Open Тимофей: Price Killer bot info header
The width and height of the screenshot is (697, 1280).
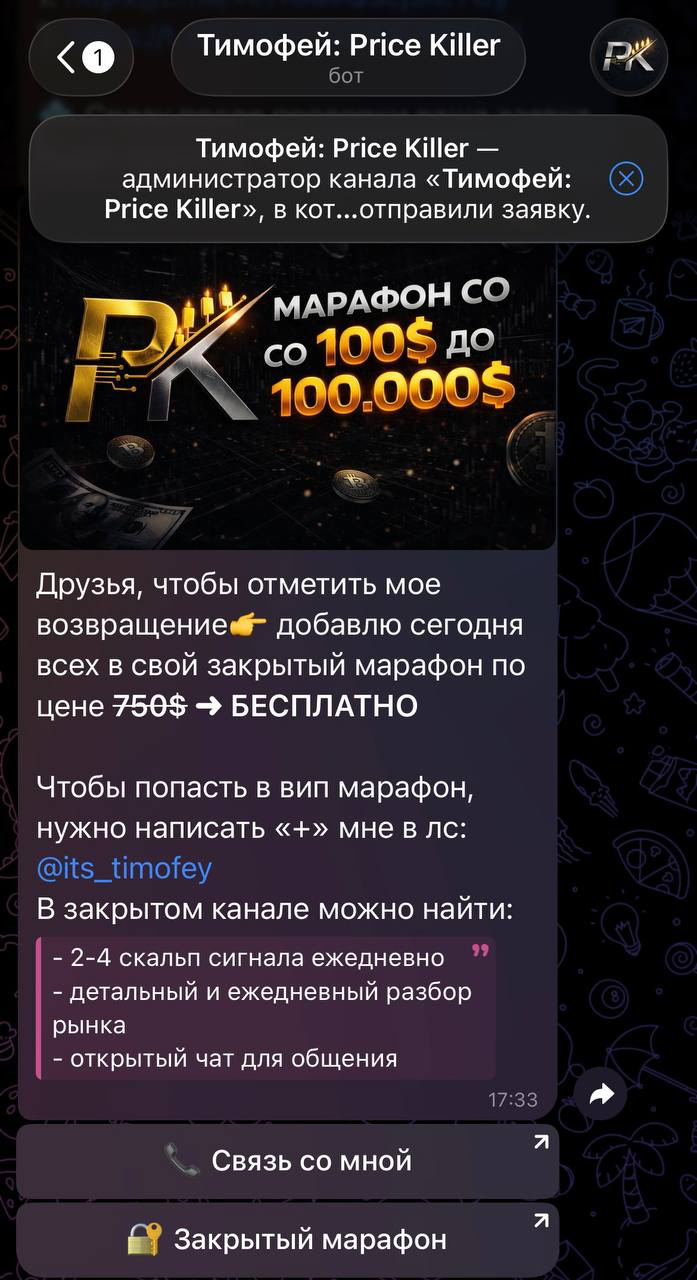[348, 58]
